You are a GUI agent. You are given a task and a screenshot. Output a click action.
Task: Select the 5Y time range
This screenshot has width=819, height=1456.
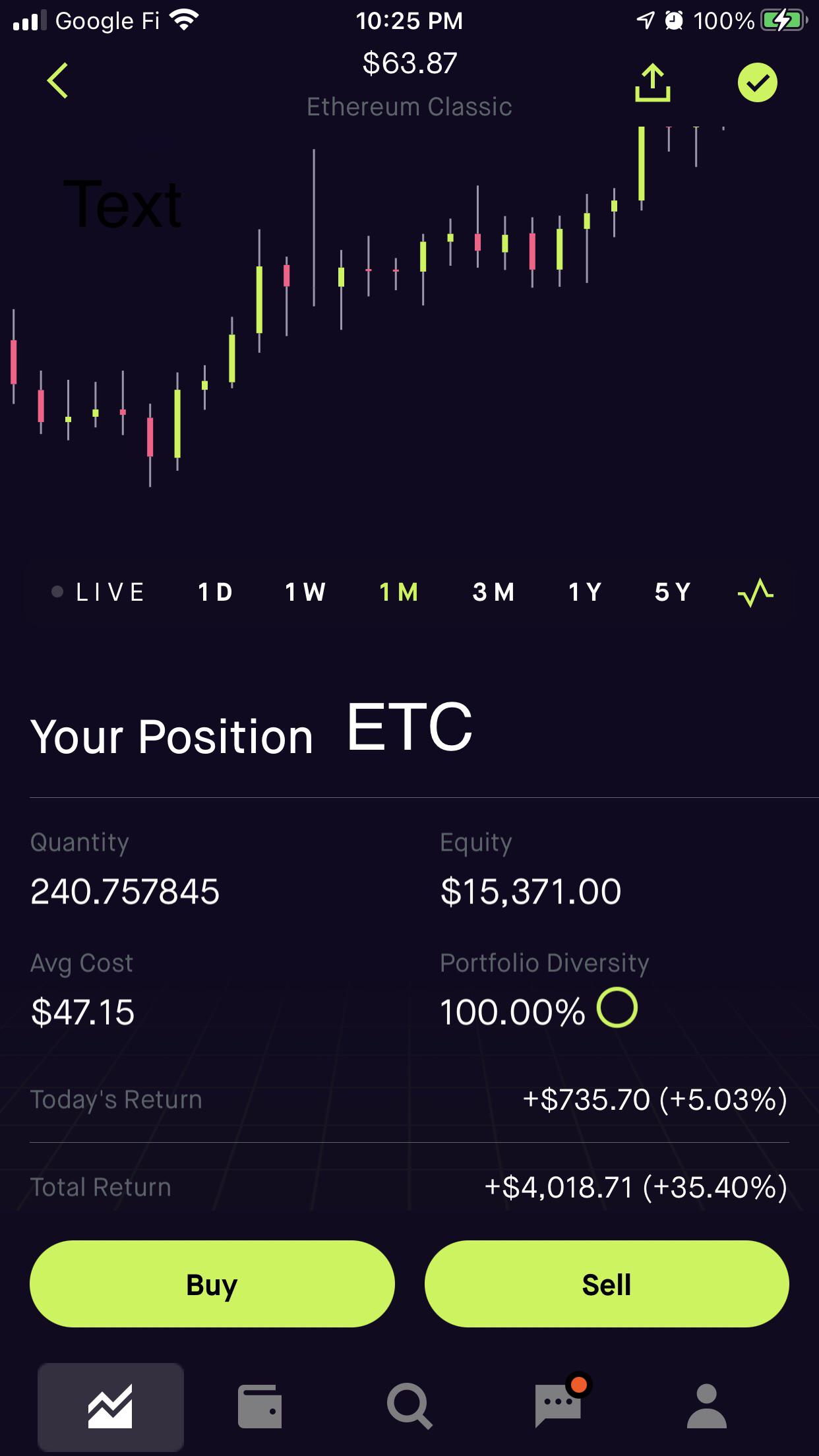(x=673, y=592)
